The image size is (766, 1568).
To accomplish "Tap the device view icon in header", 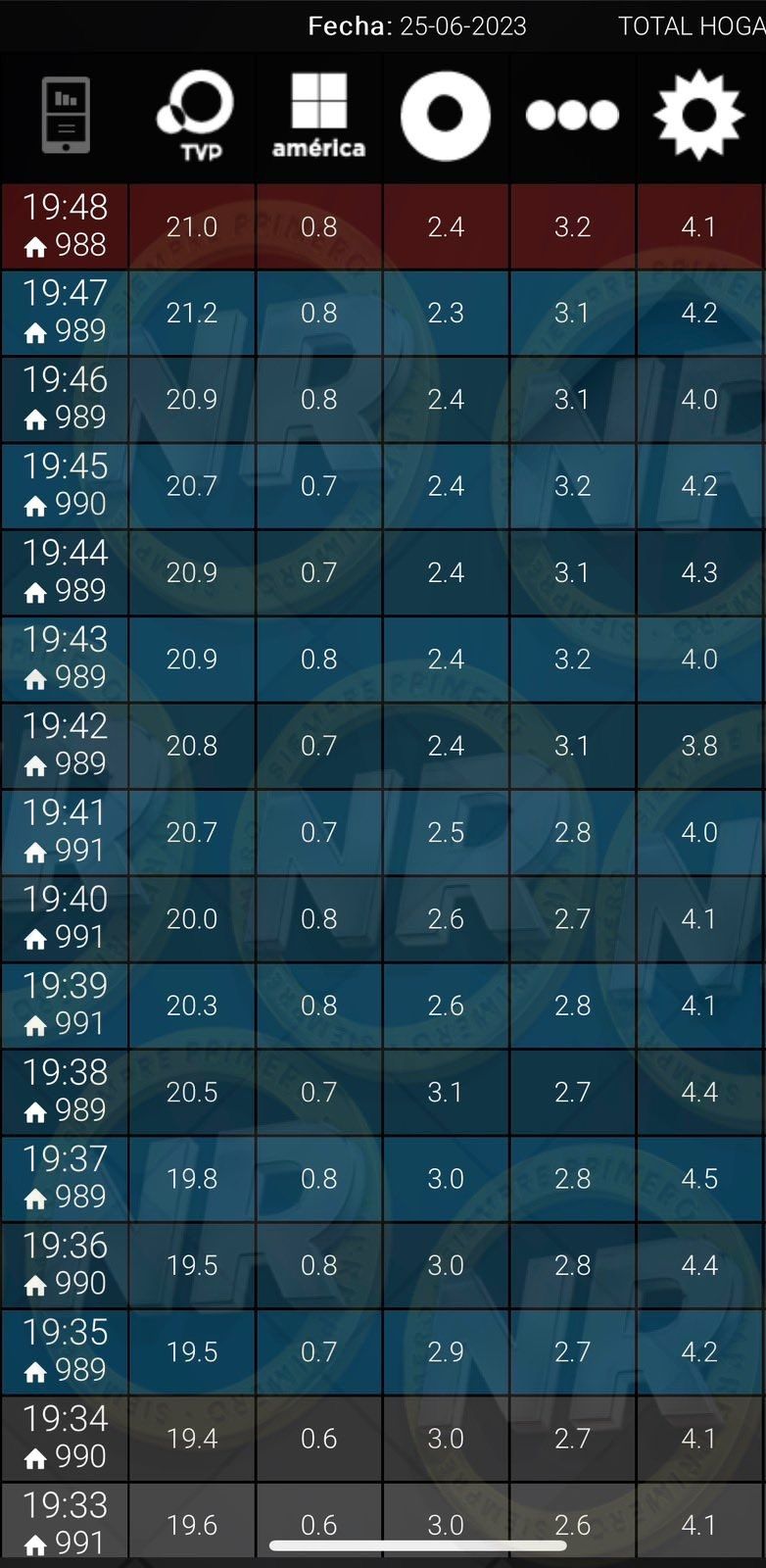I will [x=66, y=116].
